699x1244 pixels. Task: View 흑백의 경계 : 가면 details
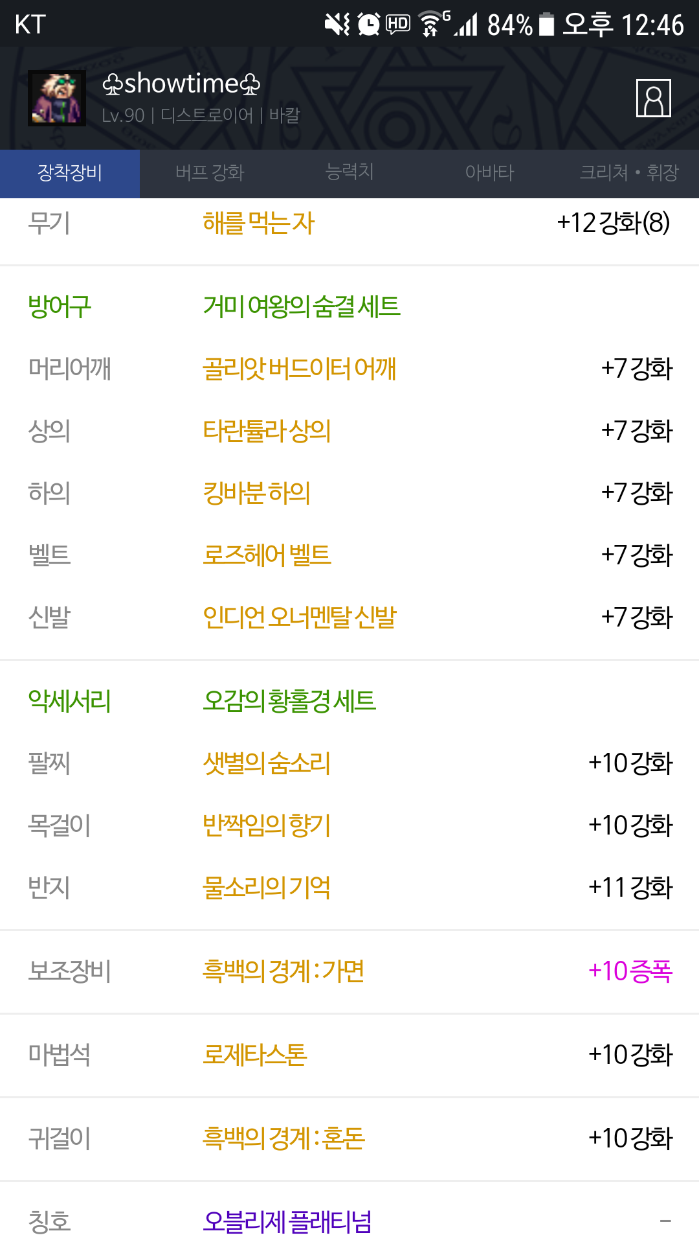(283, 971)
